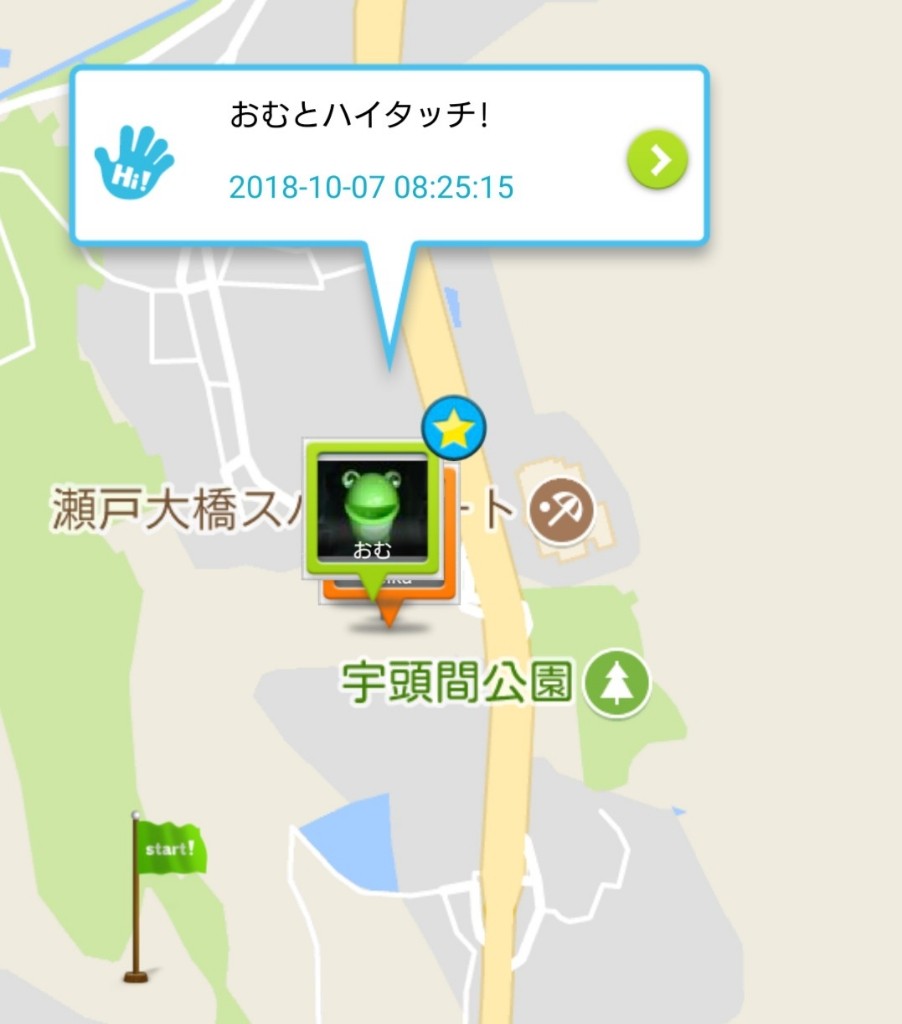
Task: Open the 宇頭間公園 park marker
Action: pyautogui.click(x=617, y=685)
